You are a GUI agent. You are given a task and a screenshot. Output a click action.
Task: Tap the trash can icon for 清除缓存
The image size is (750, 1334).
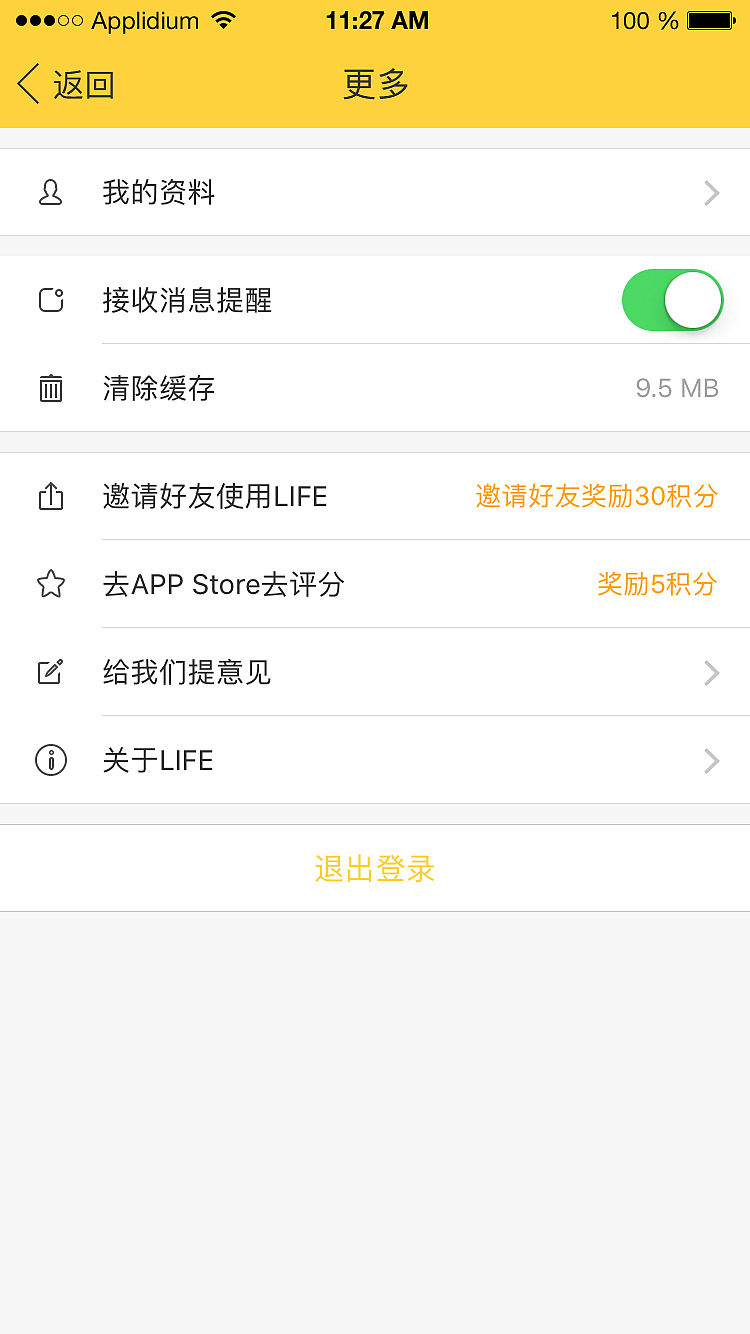tap(51, 388)
